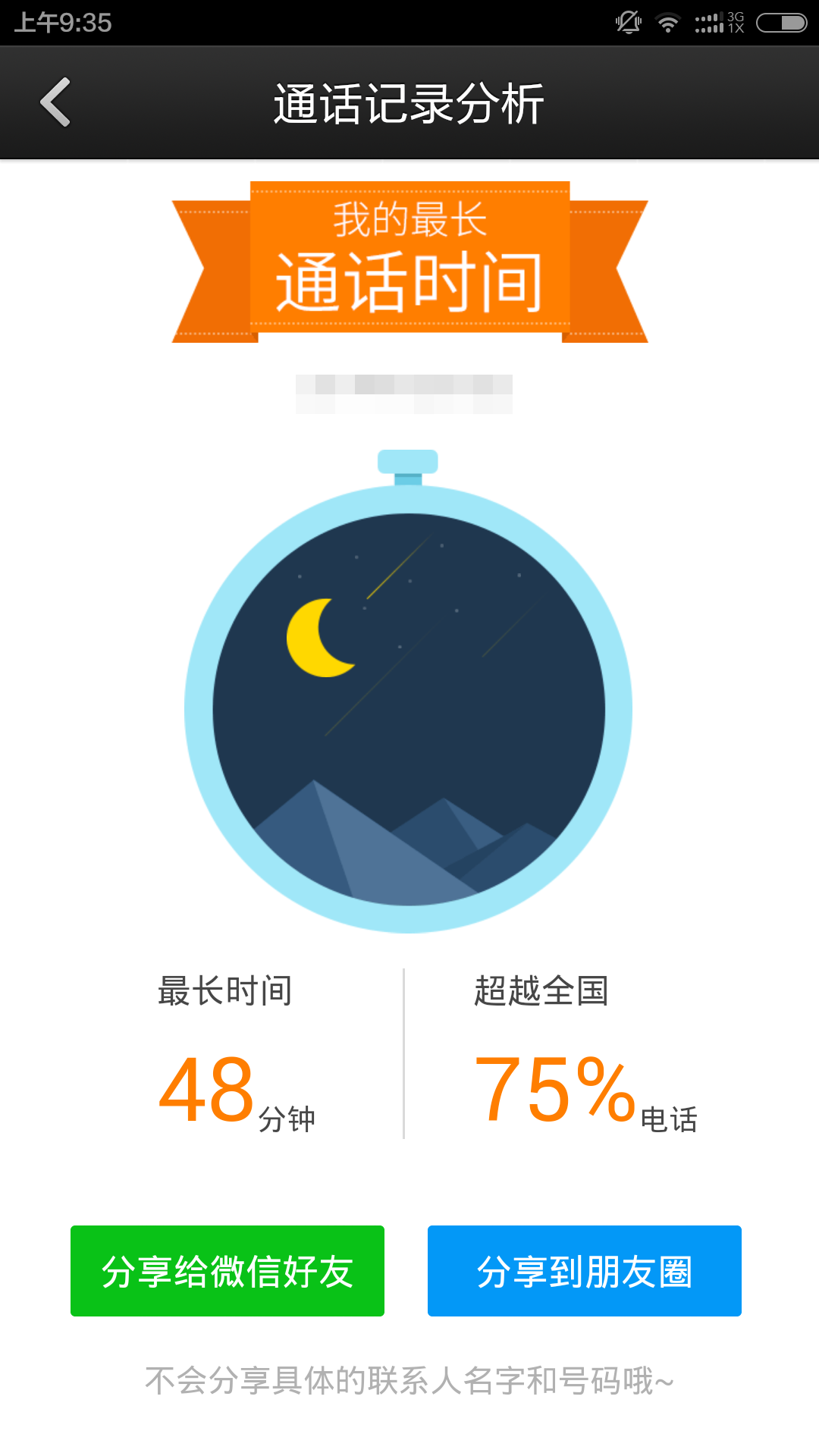
Task: Go back using the top-left arrow
Action: pyautogui.click(x=55, y=102)
